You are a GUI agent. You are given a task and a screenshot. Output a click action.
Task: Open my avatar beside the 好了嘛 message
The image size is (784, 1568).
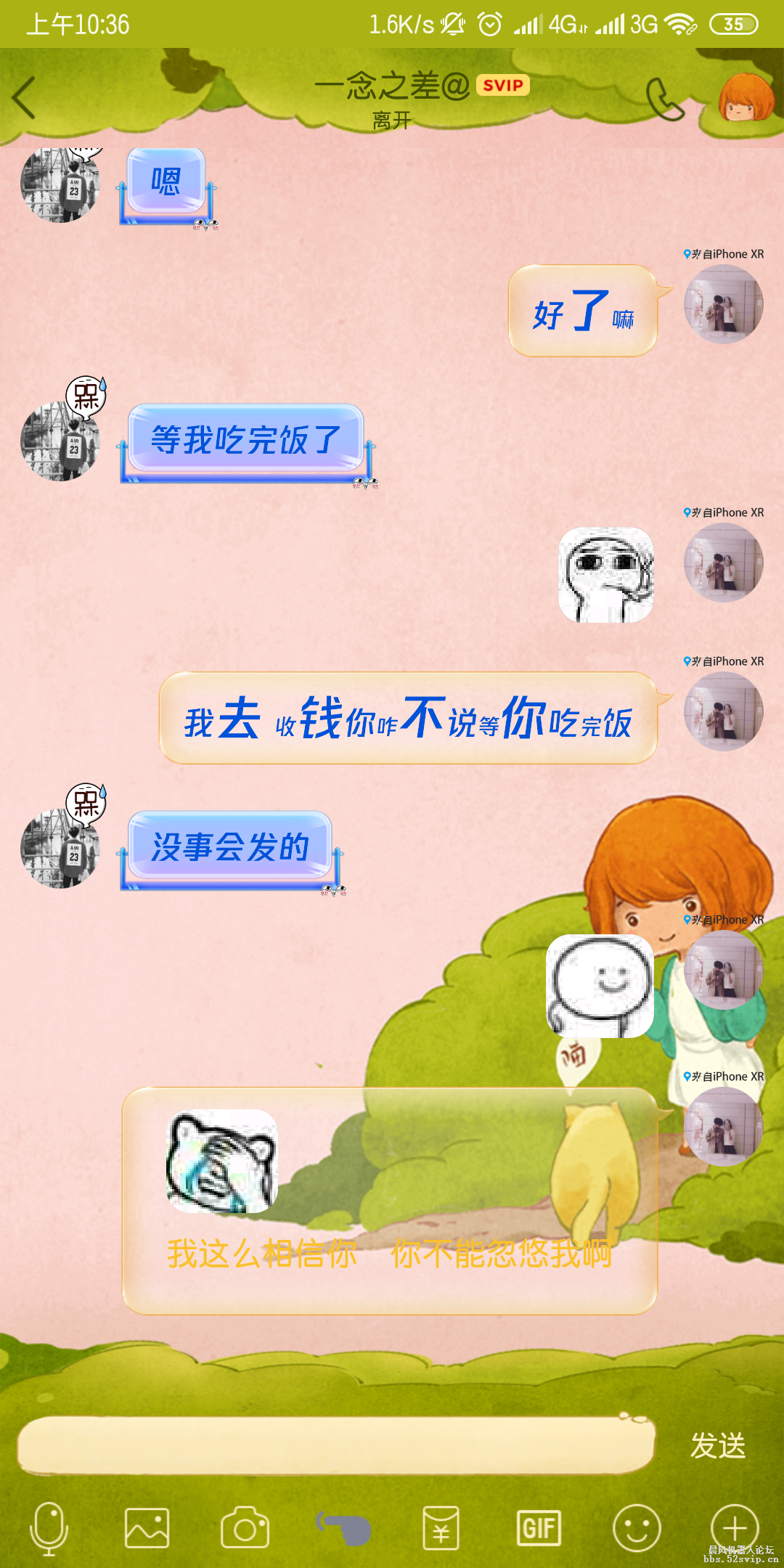coord(724,304)
